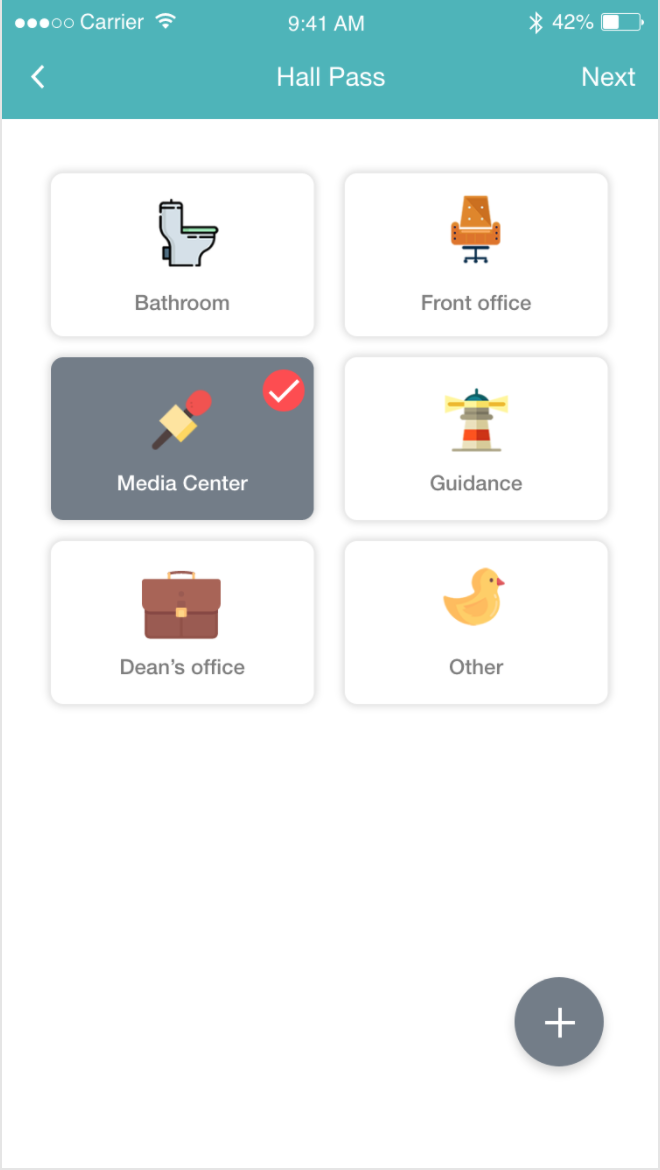Pick the Guidance destination

click(x=476, y=439)
